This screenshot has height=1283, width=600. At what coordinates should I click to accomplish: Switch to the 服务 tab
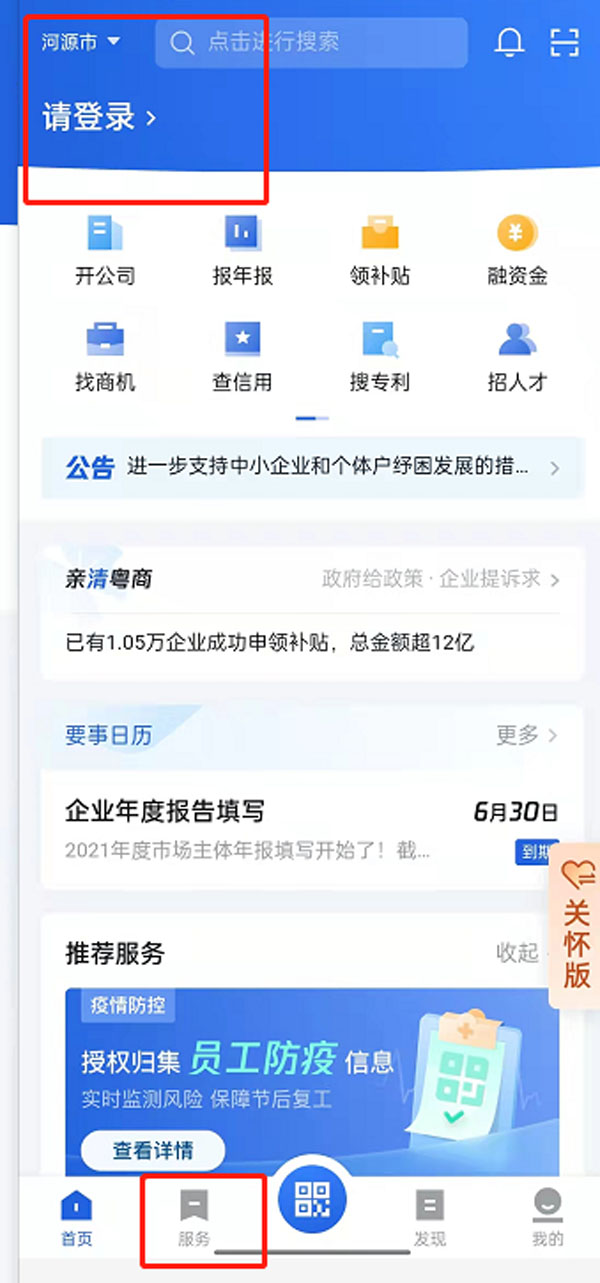click(194, 1217)
